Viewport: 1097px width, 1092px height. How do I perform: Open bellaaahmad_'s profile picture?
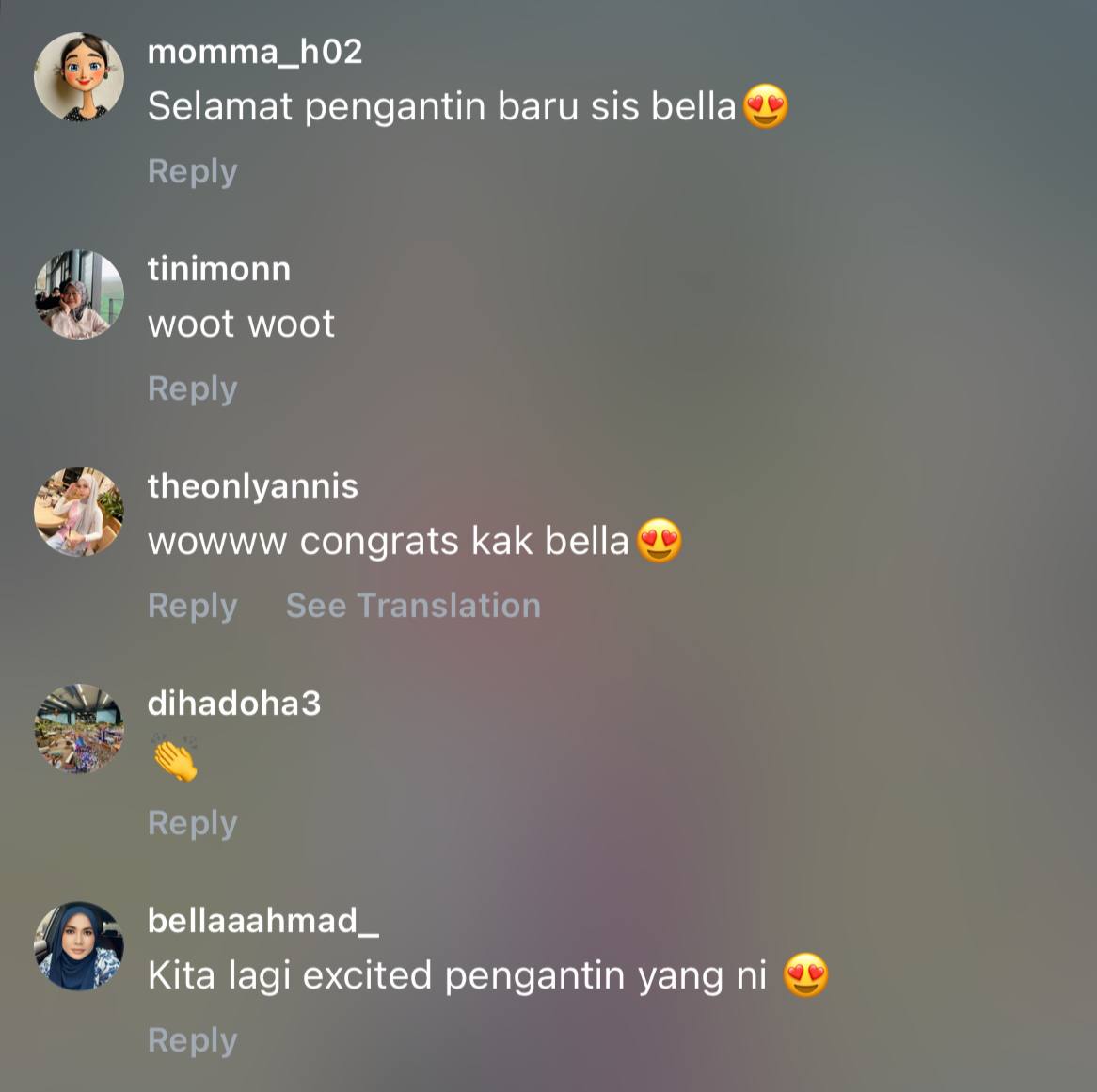(79, 946)
